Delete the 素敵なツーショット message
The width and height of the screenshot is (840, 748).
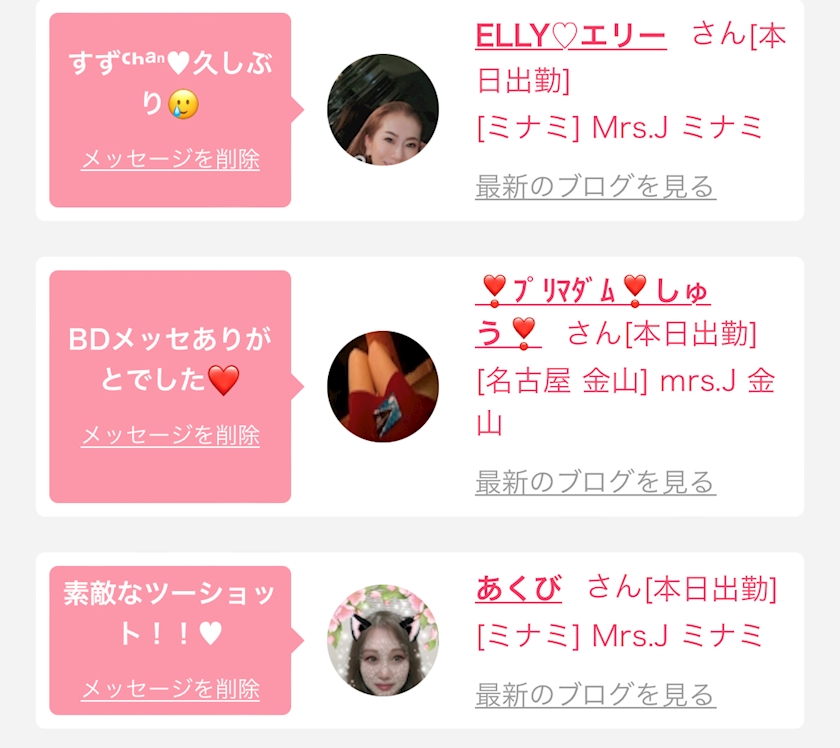[170, 689]
